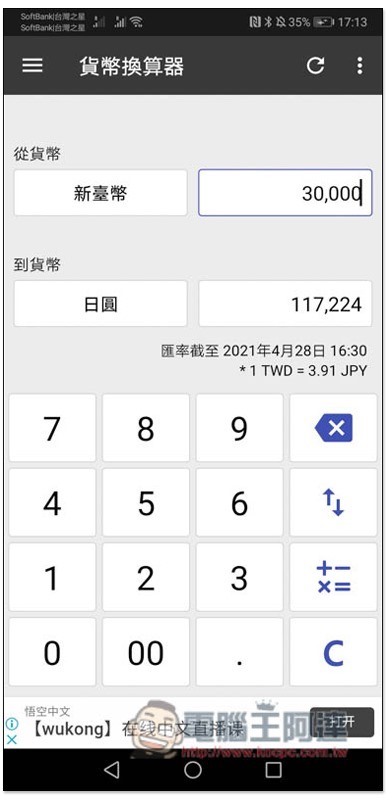
Task: Enter digit 7 on the keypad
Action: (52, 428)
